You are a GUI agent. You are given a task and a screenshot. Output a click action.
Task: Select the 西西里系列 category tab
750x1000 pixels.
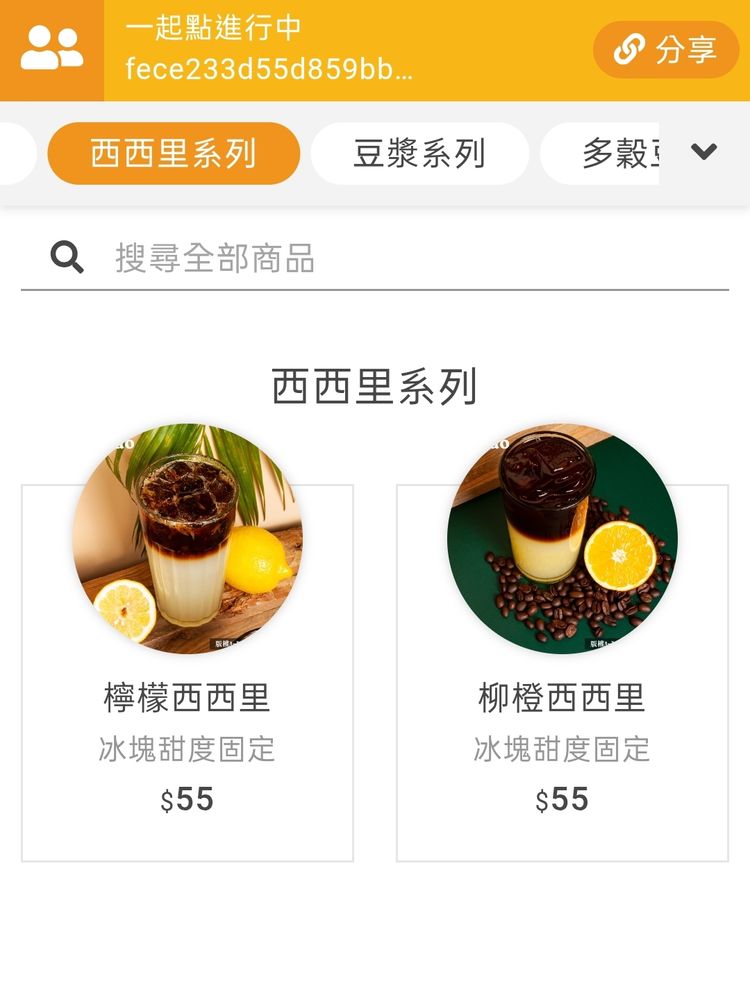point(174,154)
